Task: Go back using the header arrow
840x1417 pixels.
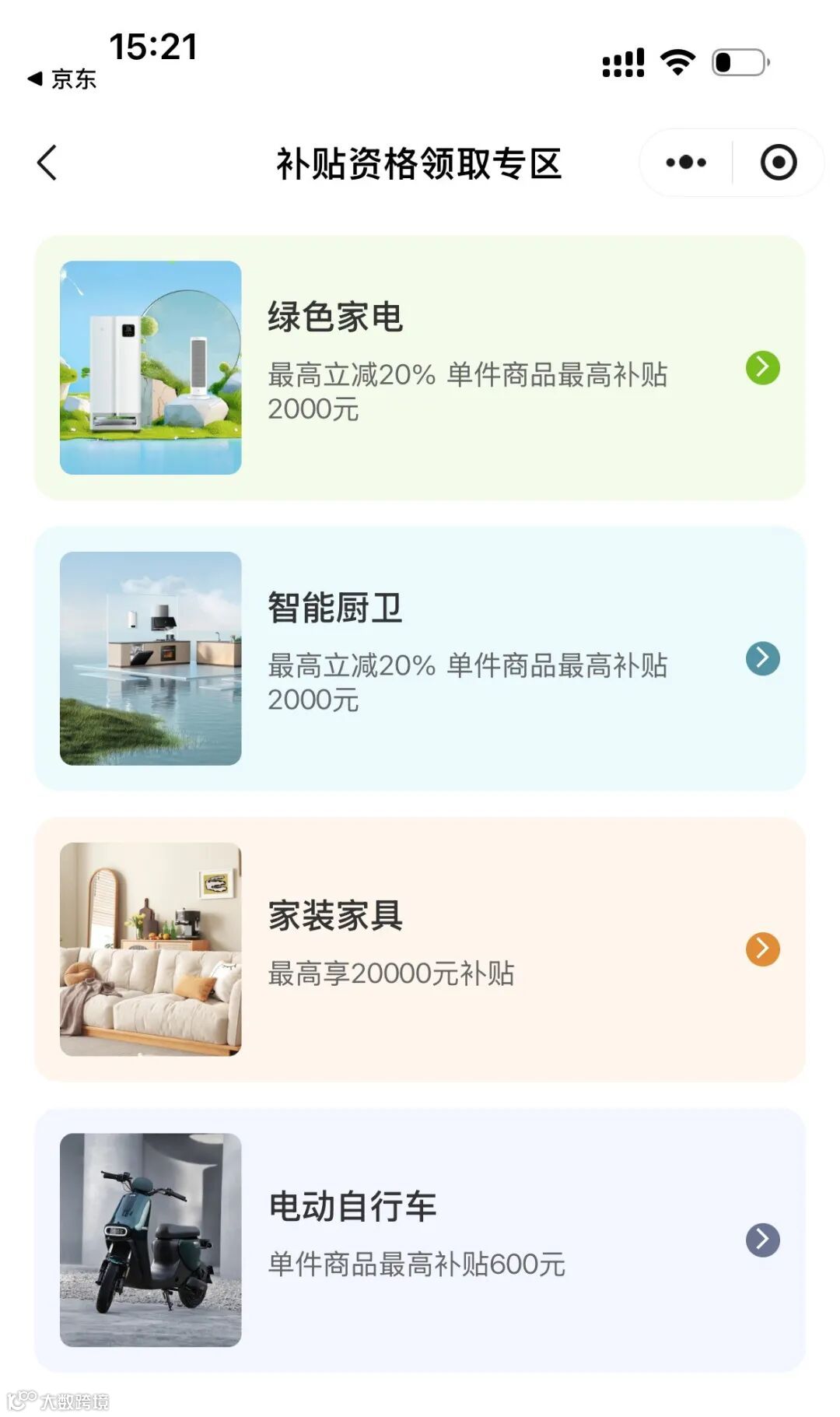Action: [47, 163]
